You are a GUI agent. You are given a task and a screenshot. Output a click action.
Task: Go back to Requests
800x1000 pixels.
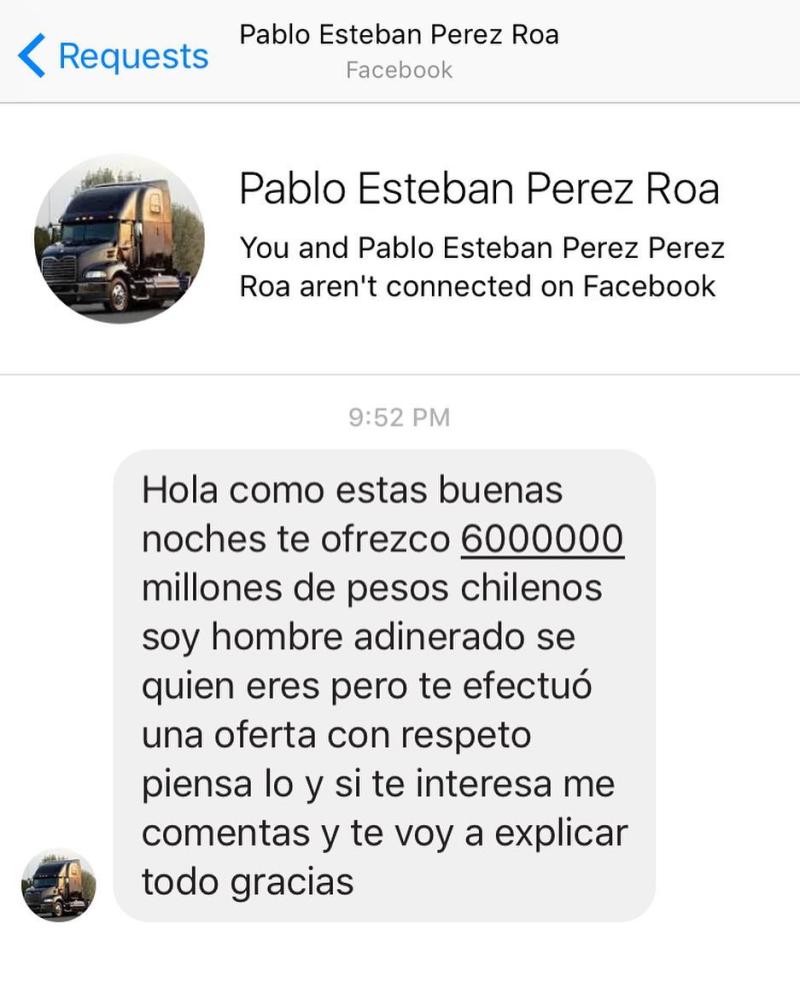coord(114,55)
